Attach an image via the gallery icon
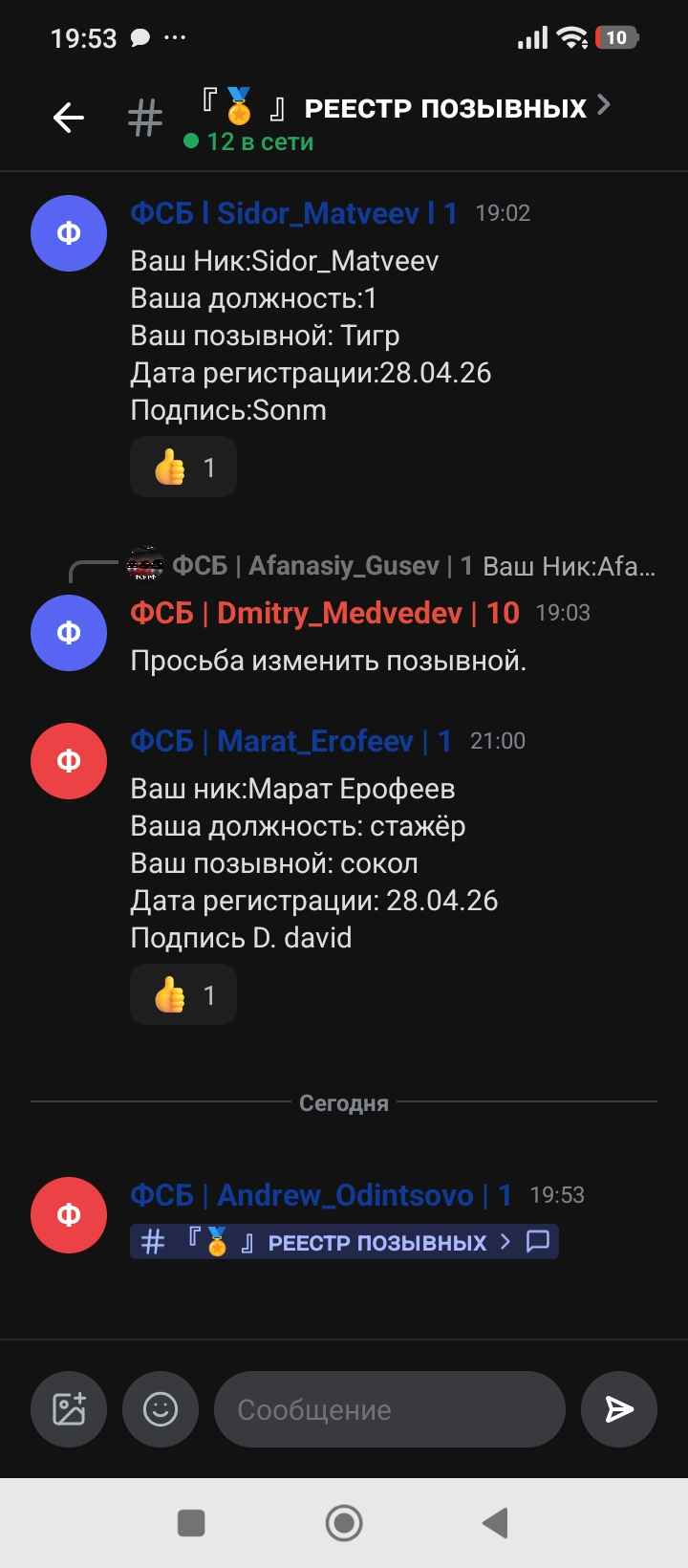This screenshot has height=1568, width=688. coord(69,1409)
